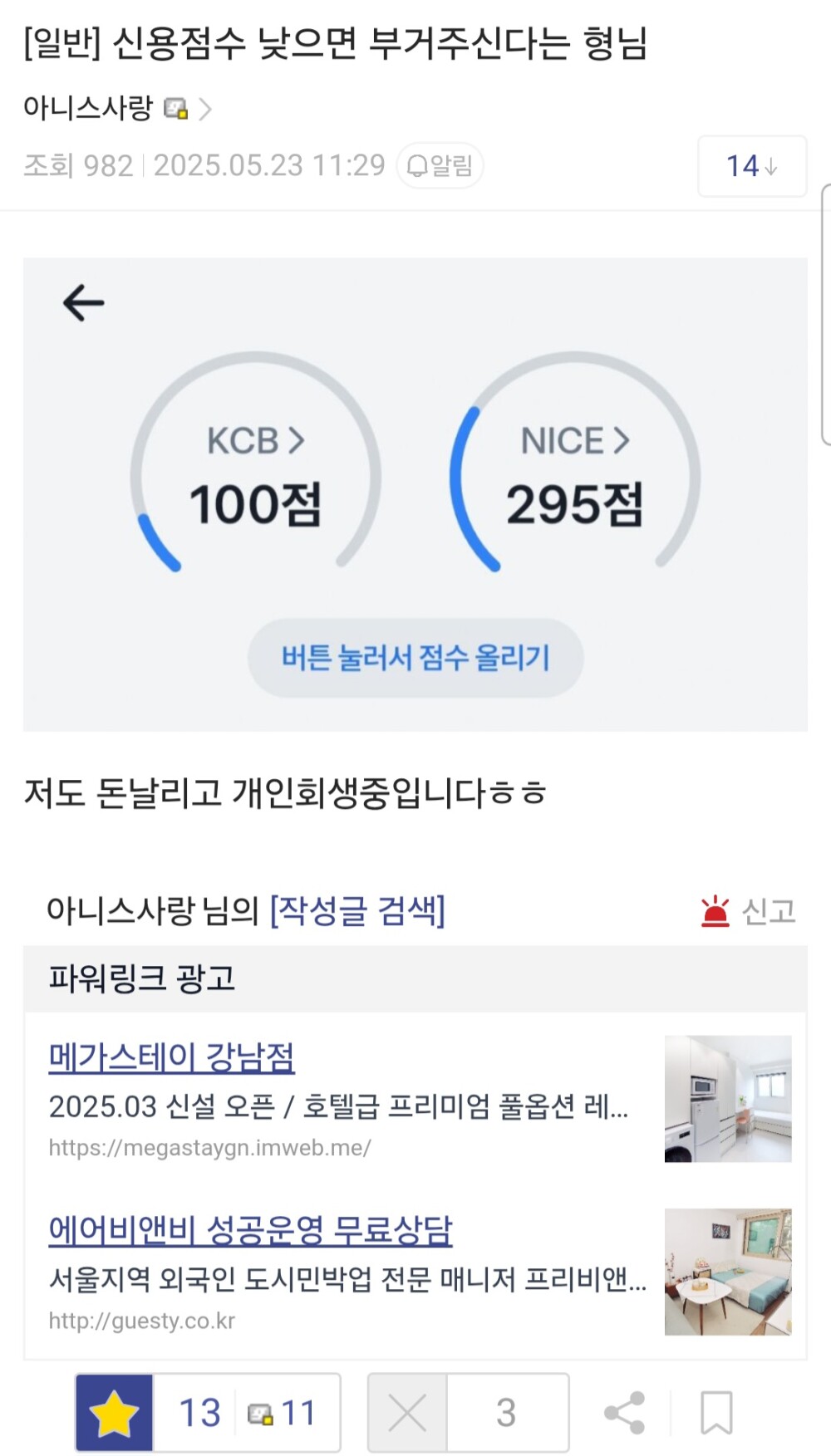Jump to the 14 comments
This screenshot has height=1456, width=831.
(x=751, y=166)
